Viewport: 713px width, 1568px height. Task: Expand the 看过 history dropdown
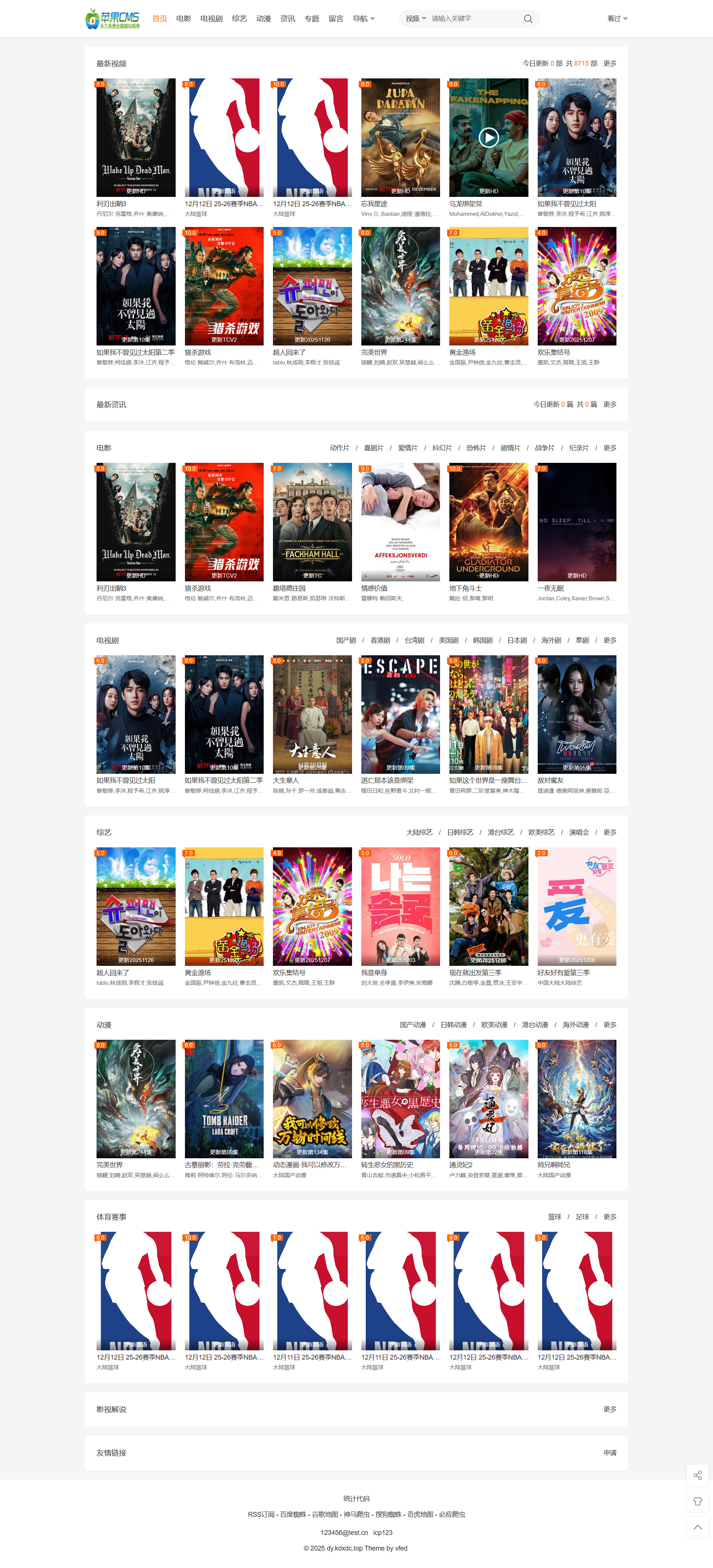point(617,19)
